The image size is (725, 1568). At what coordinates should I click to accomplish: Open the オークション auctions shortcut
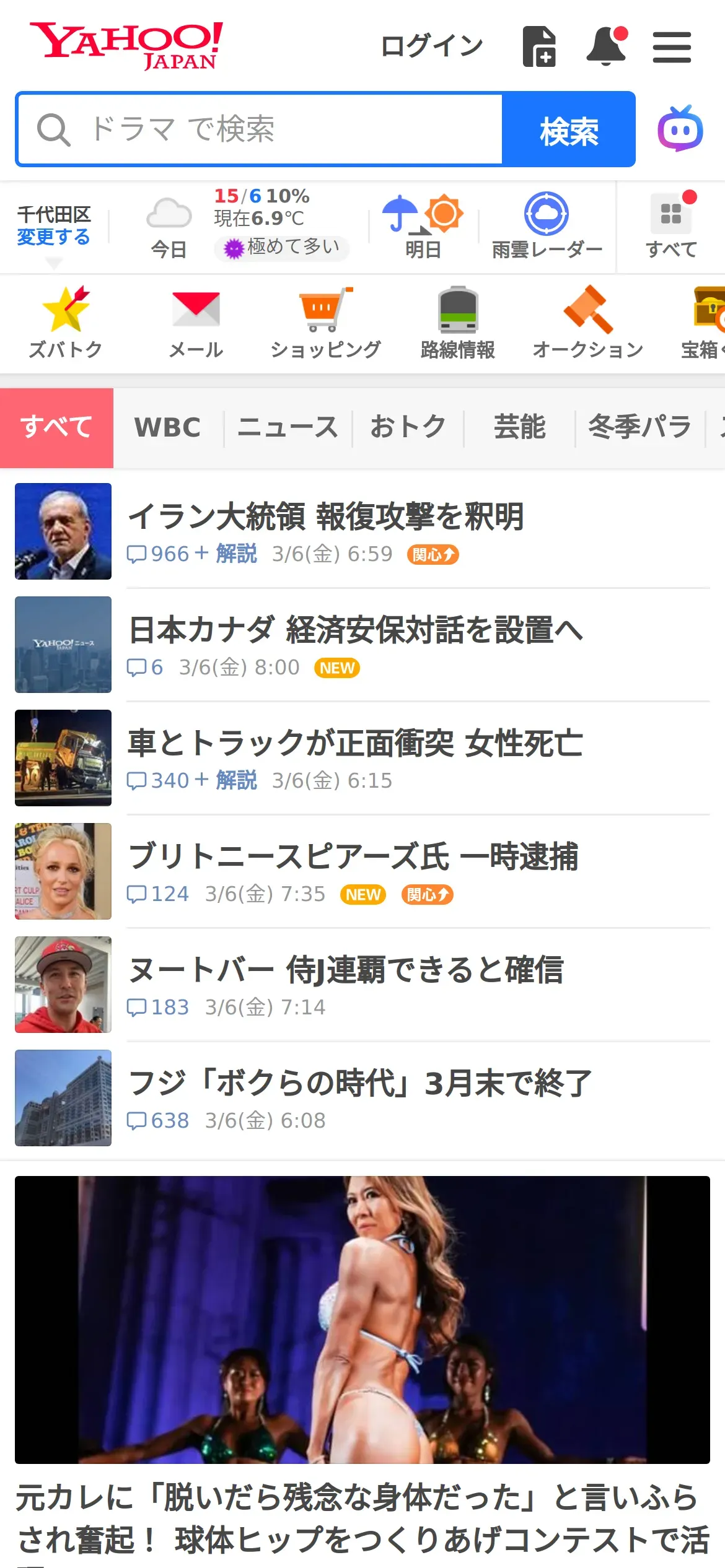pos(587,323)
